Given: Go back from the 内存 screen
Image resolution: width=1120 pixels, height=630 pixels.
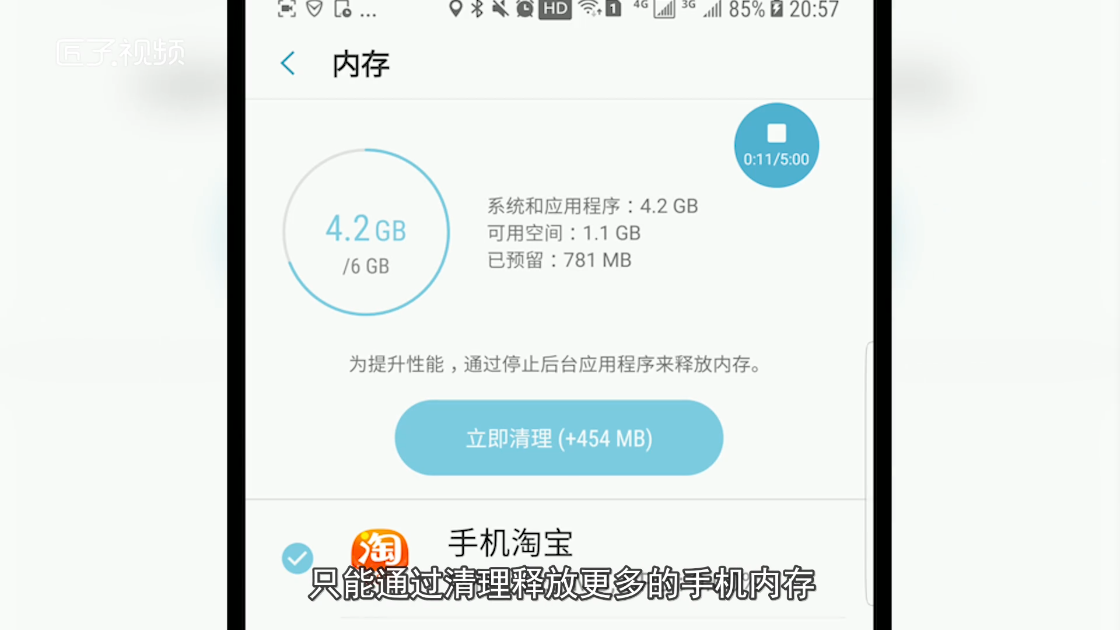Looking at the screenshot, I should (288, 65).
